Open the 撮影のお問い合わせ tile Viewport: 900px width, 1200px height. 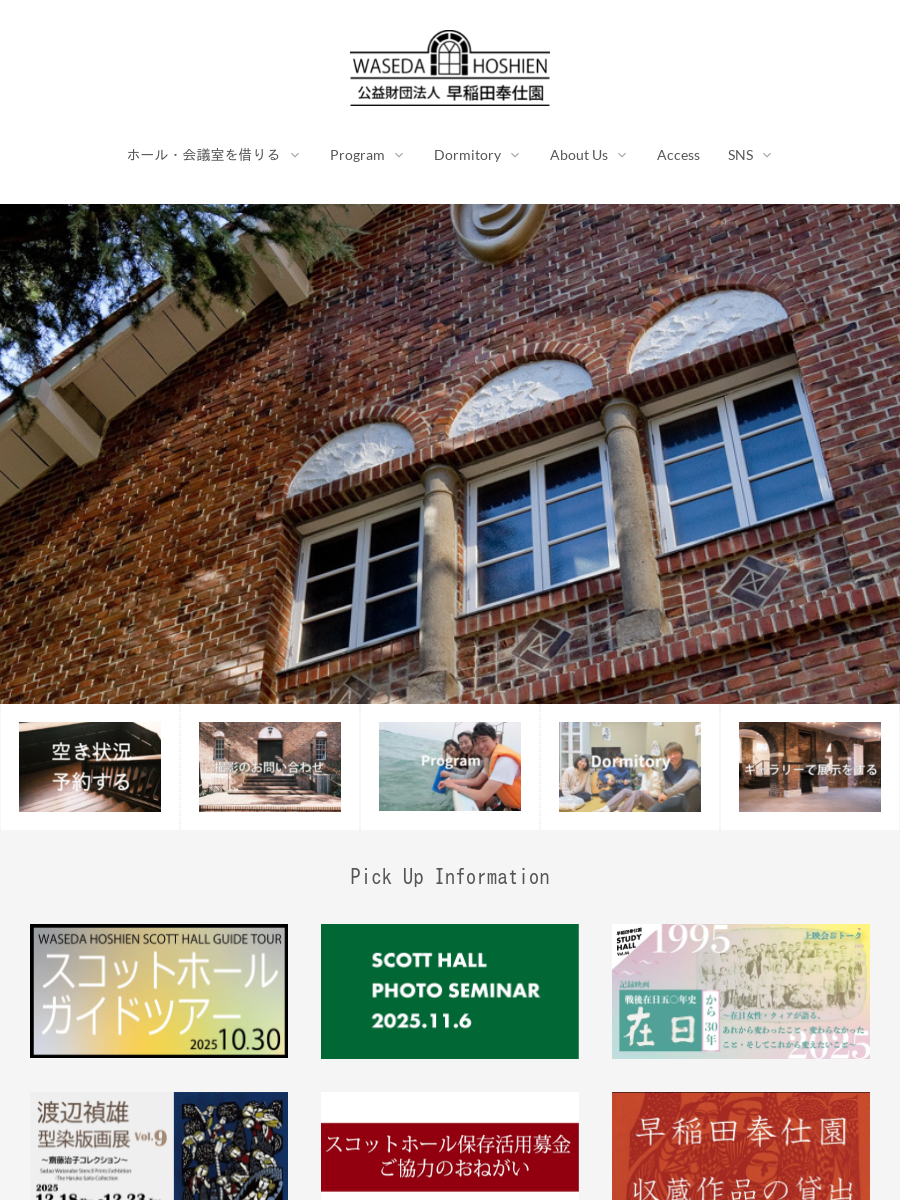click(x=270, y=767)
